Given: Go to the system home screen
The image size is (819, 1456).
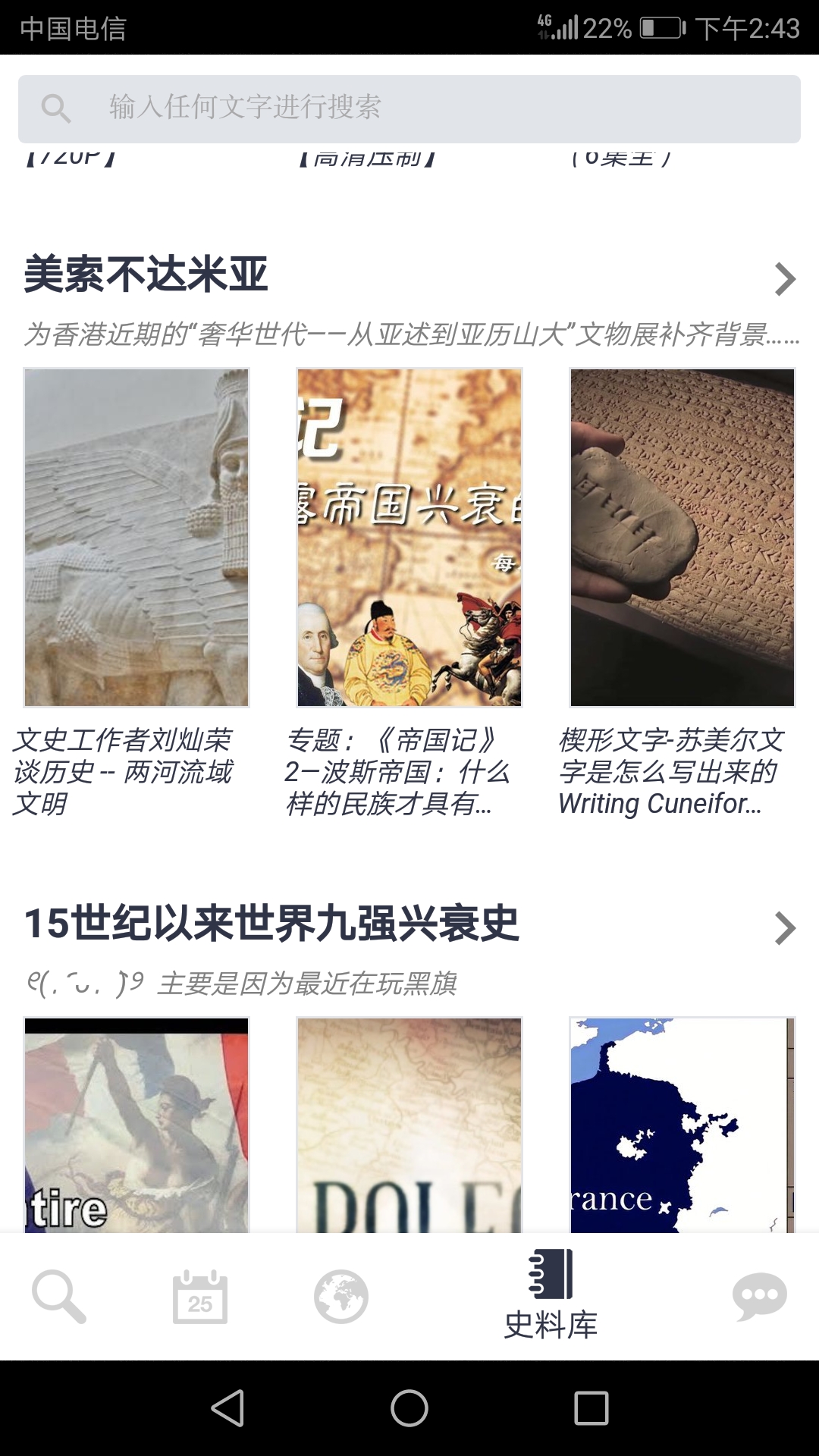Looking at the screenshot, I should pyautogui.click(x=409, y=1408).
